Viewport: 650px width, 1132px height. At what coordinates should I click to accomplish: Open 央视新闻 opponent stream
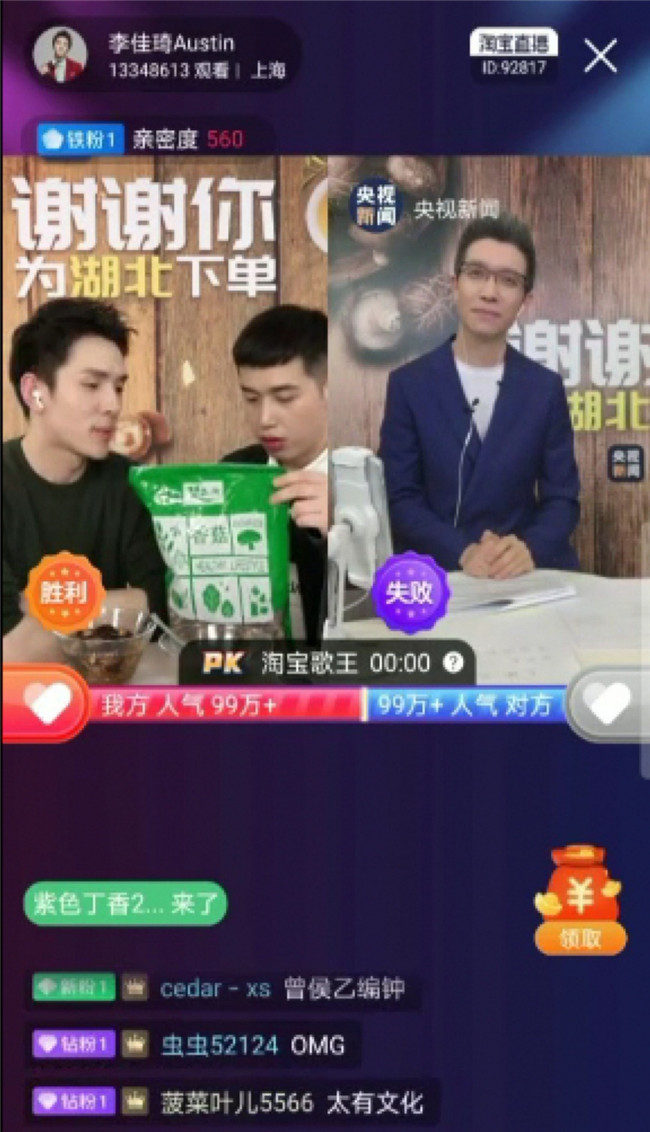click(x=425, y=209)
